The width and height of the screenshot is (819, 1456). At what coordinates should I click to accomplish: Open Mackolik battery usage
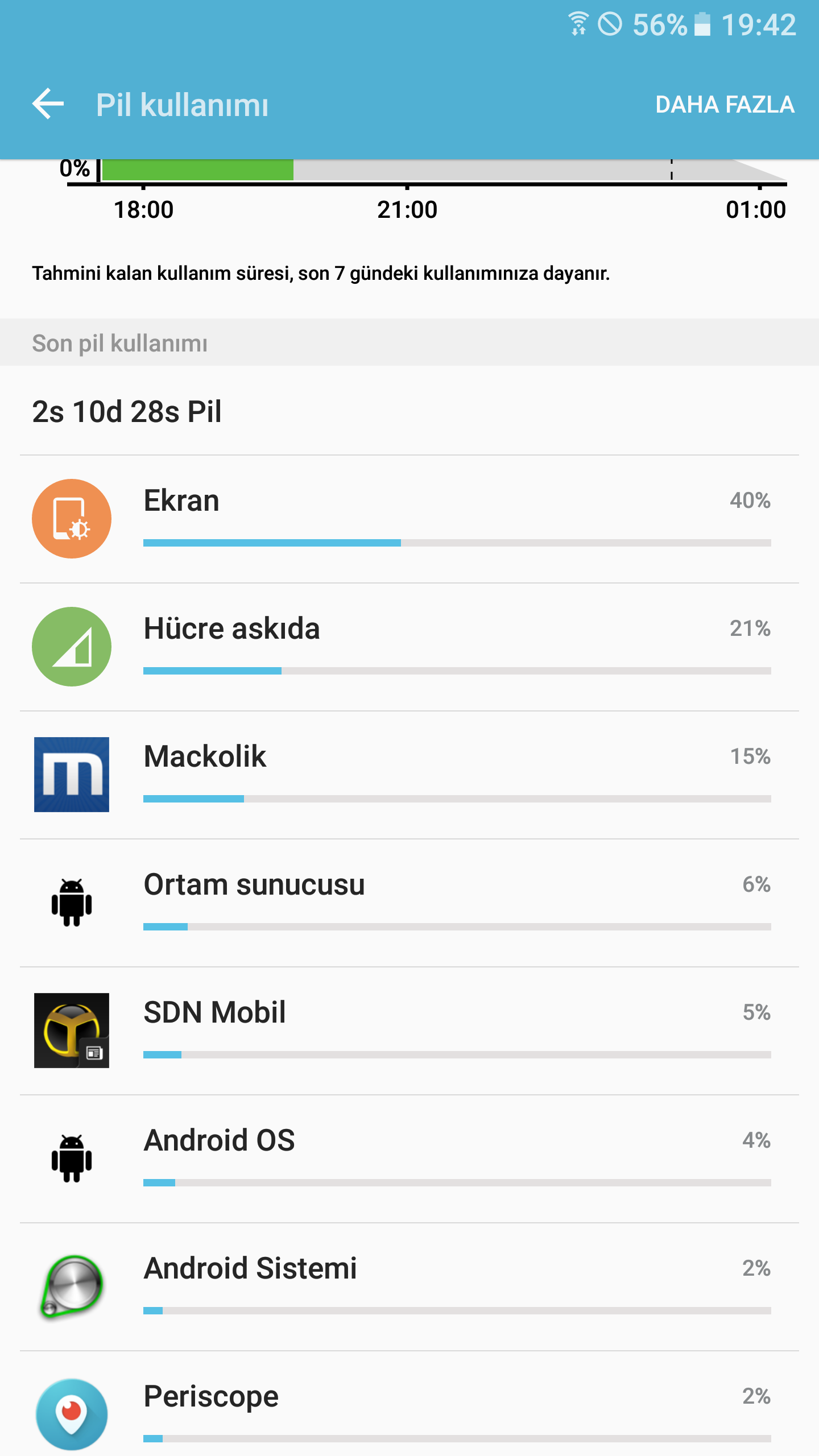409,775
